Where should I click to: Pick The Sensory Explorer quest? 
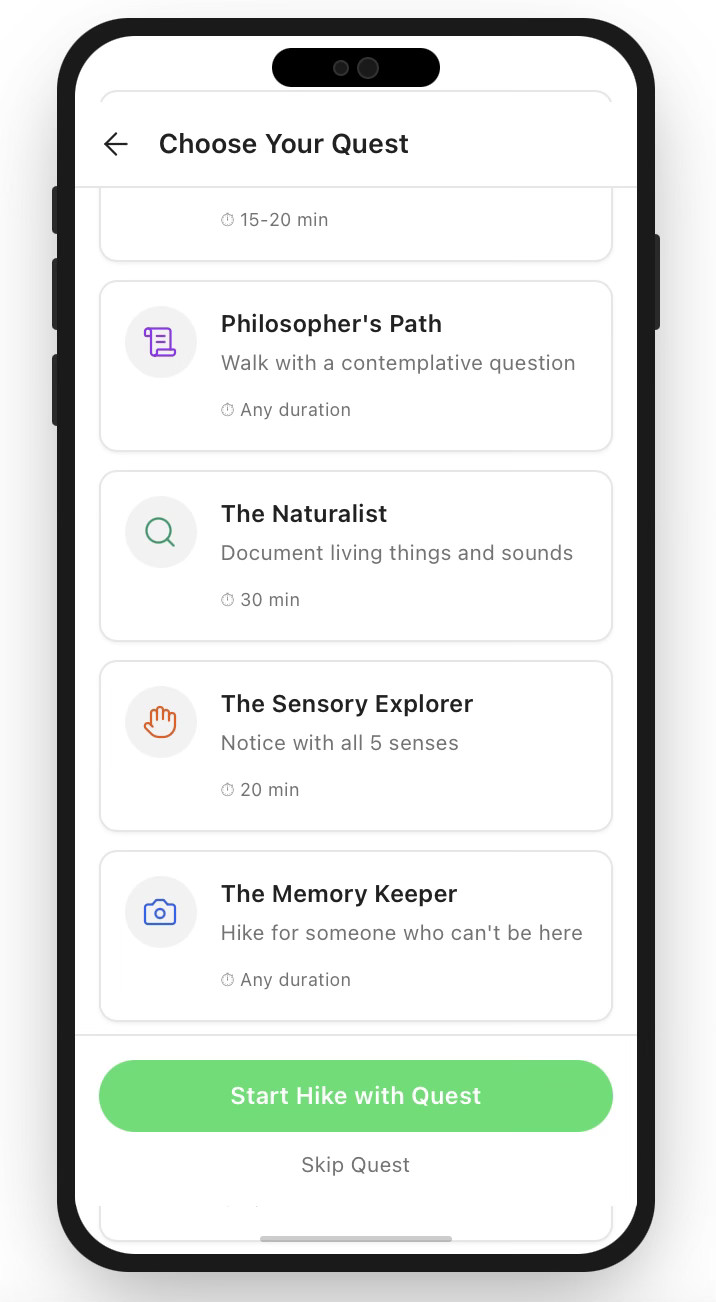click(356, 746)
